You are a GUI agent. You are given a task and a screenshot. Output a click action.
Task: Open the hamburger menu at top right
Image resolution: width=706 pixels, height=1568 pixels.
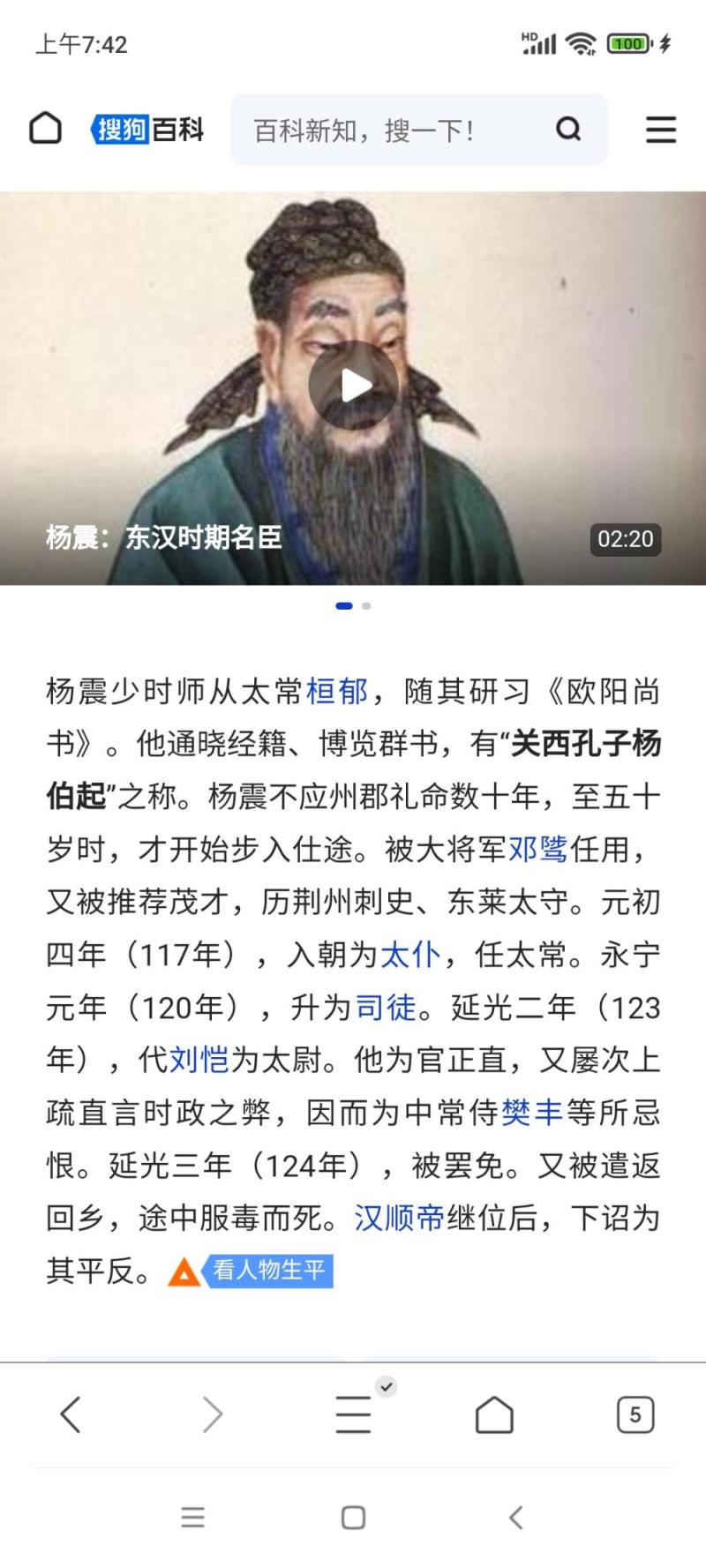coord(661,130)
